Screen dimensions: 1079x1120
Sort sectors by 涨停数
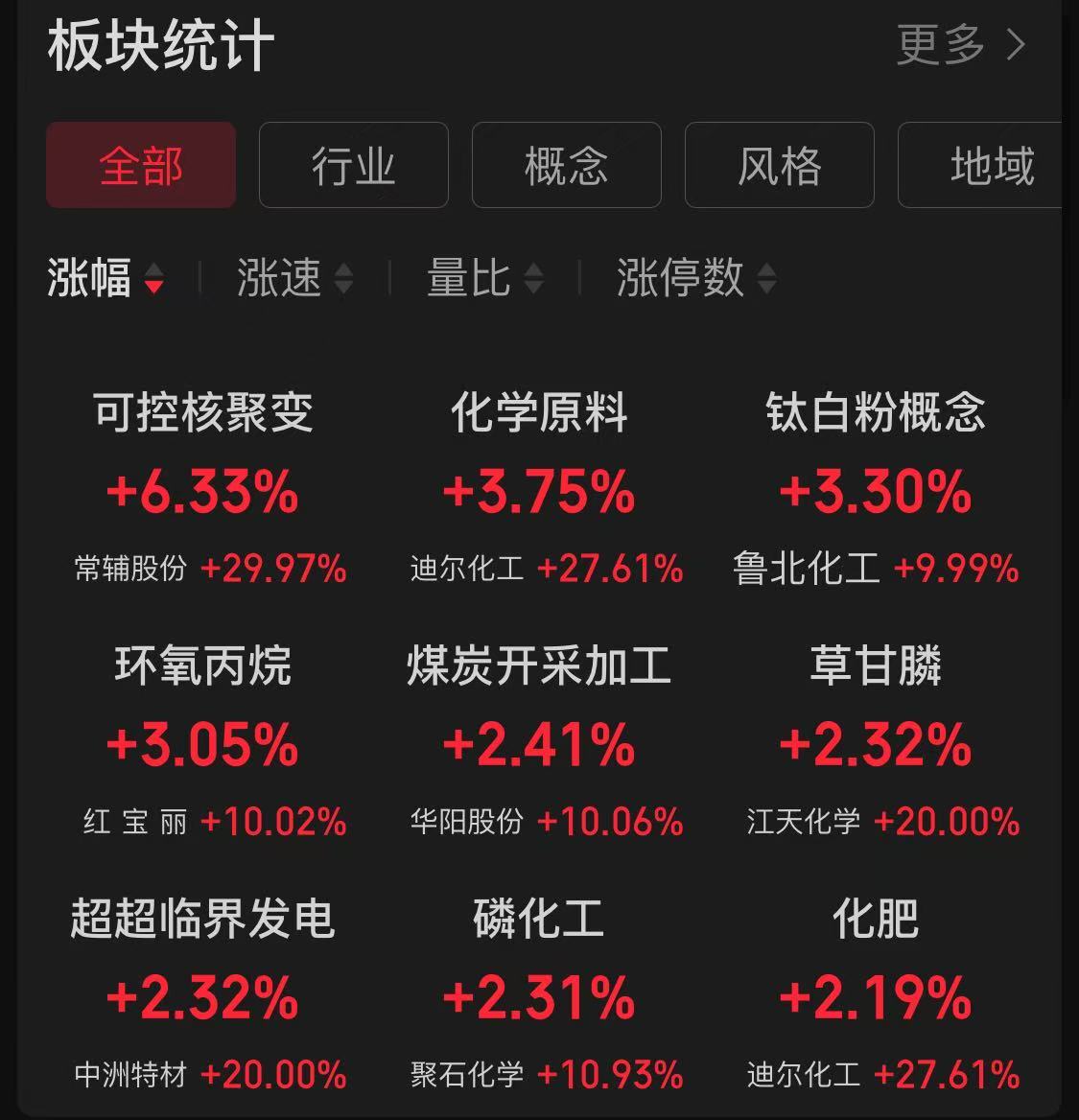pos(694,279)
